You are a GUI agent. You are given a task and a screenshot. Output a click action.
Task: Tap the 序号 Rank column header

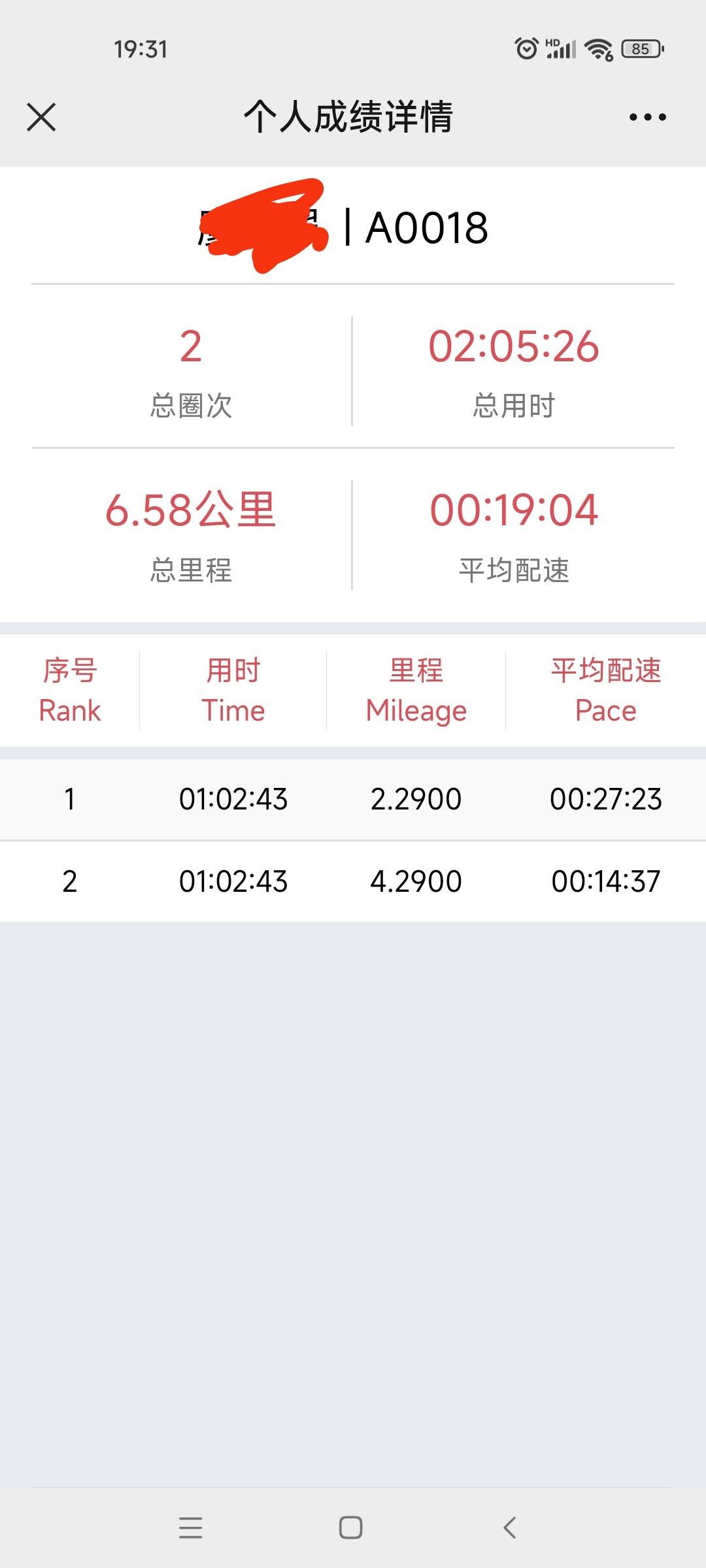(69, 688)
